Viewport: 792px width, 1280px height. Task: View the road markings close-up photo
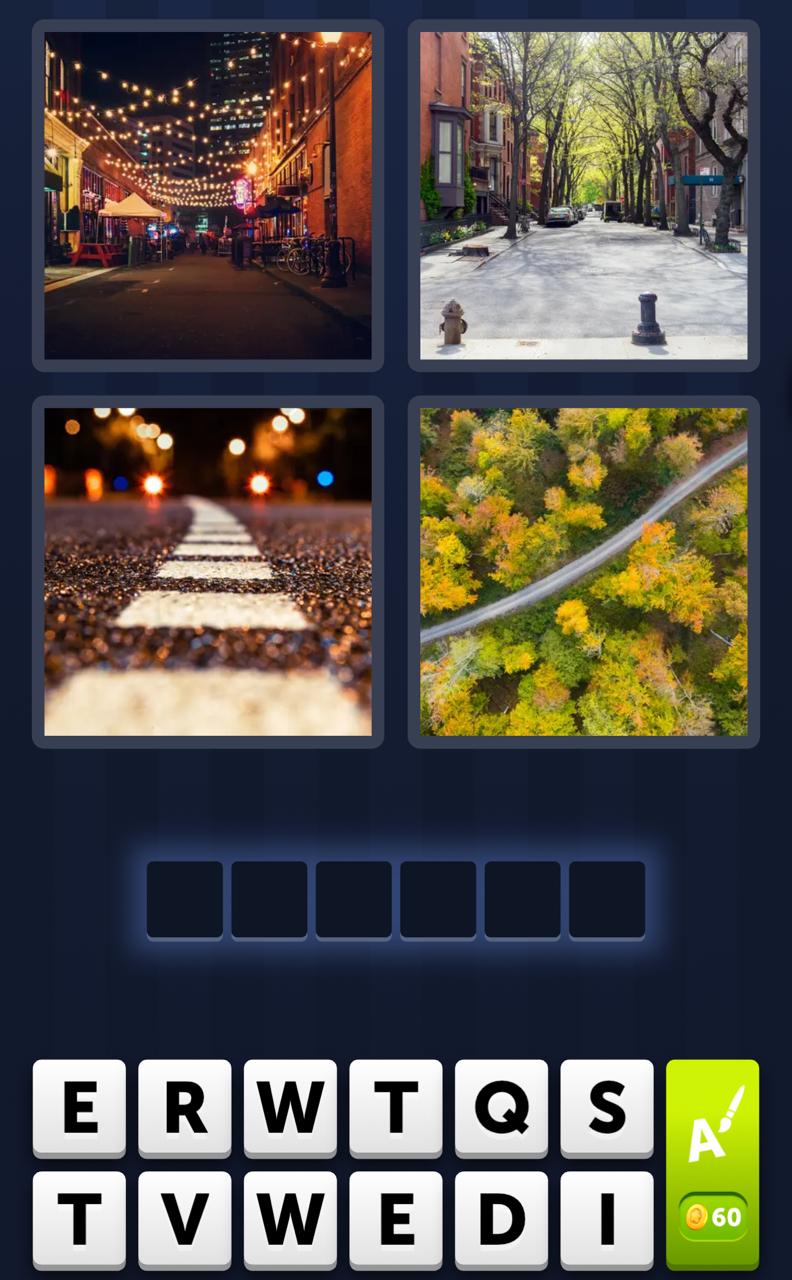click(x=207, y=571)
